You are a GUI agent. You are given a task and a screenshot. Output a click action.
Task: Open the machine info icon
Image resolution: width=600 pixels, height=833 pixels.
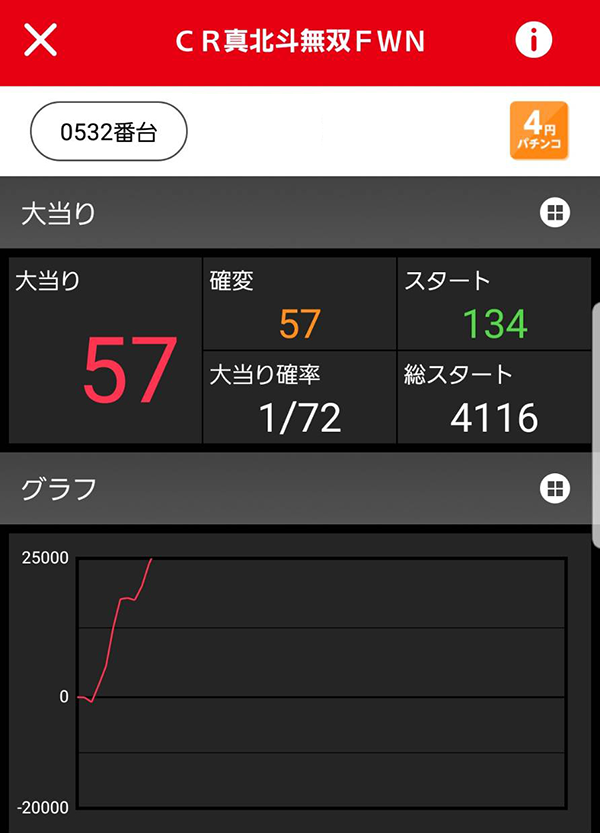pyautogui.click(x=533, y=41)
